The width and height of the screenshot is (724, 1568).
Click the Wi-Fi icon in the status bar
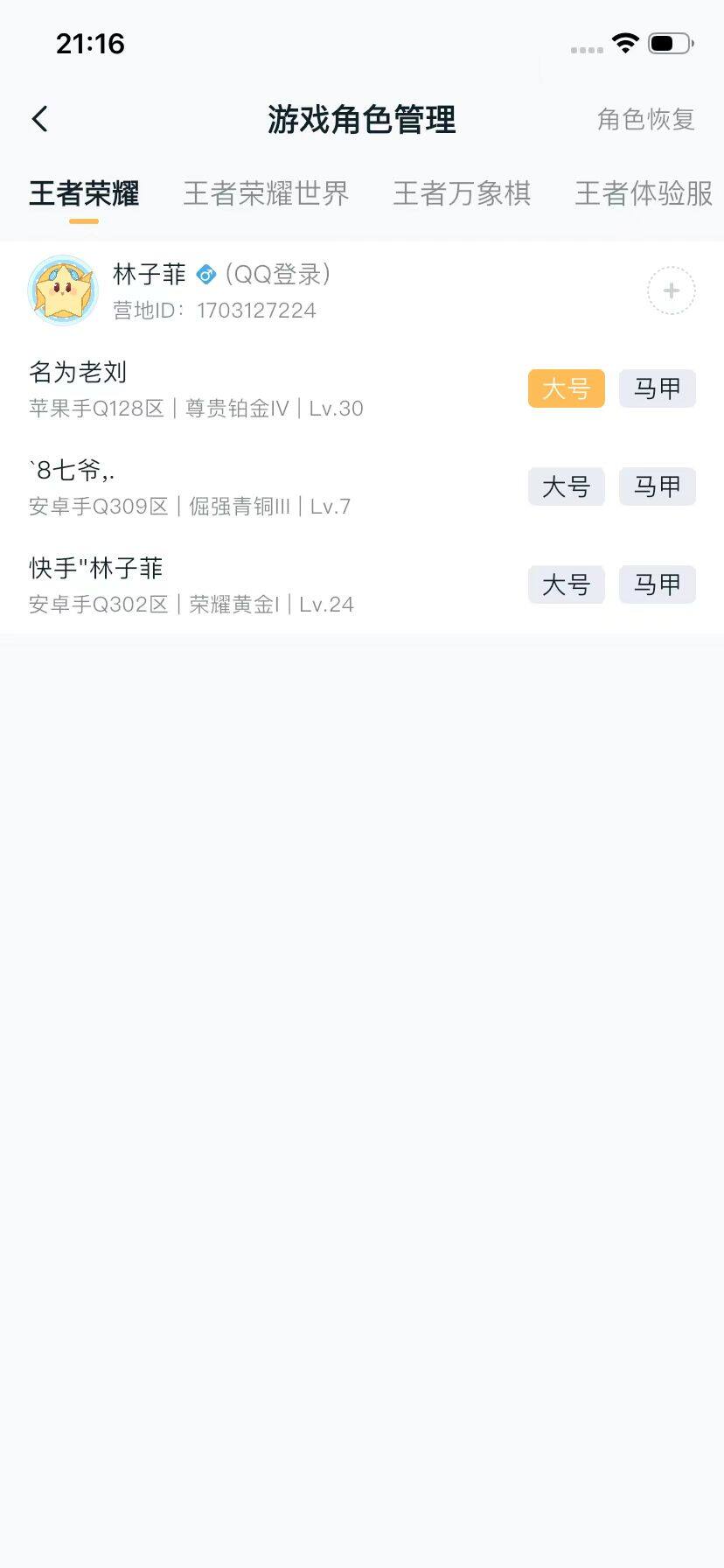click(626, 42)
